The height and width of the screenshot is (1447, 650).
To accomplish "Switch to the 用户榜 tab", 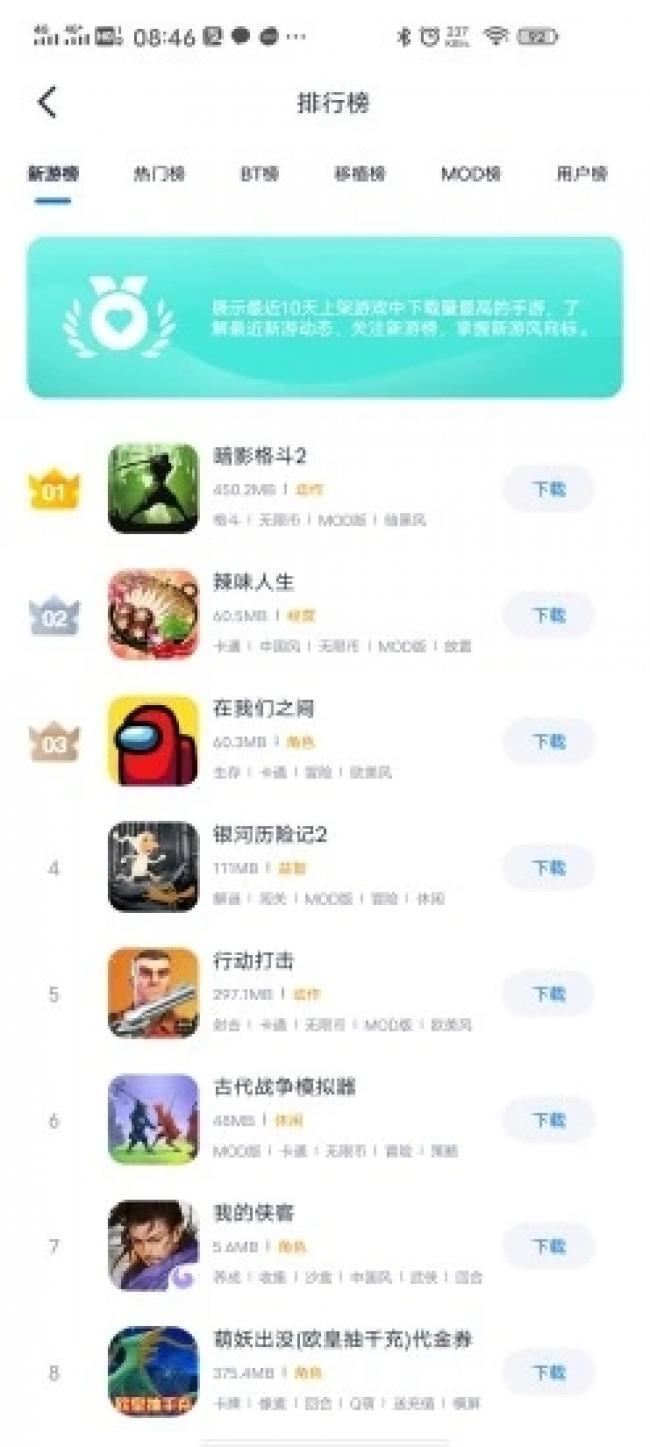I will [581, 174].
